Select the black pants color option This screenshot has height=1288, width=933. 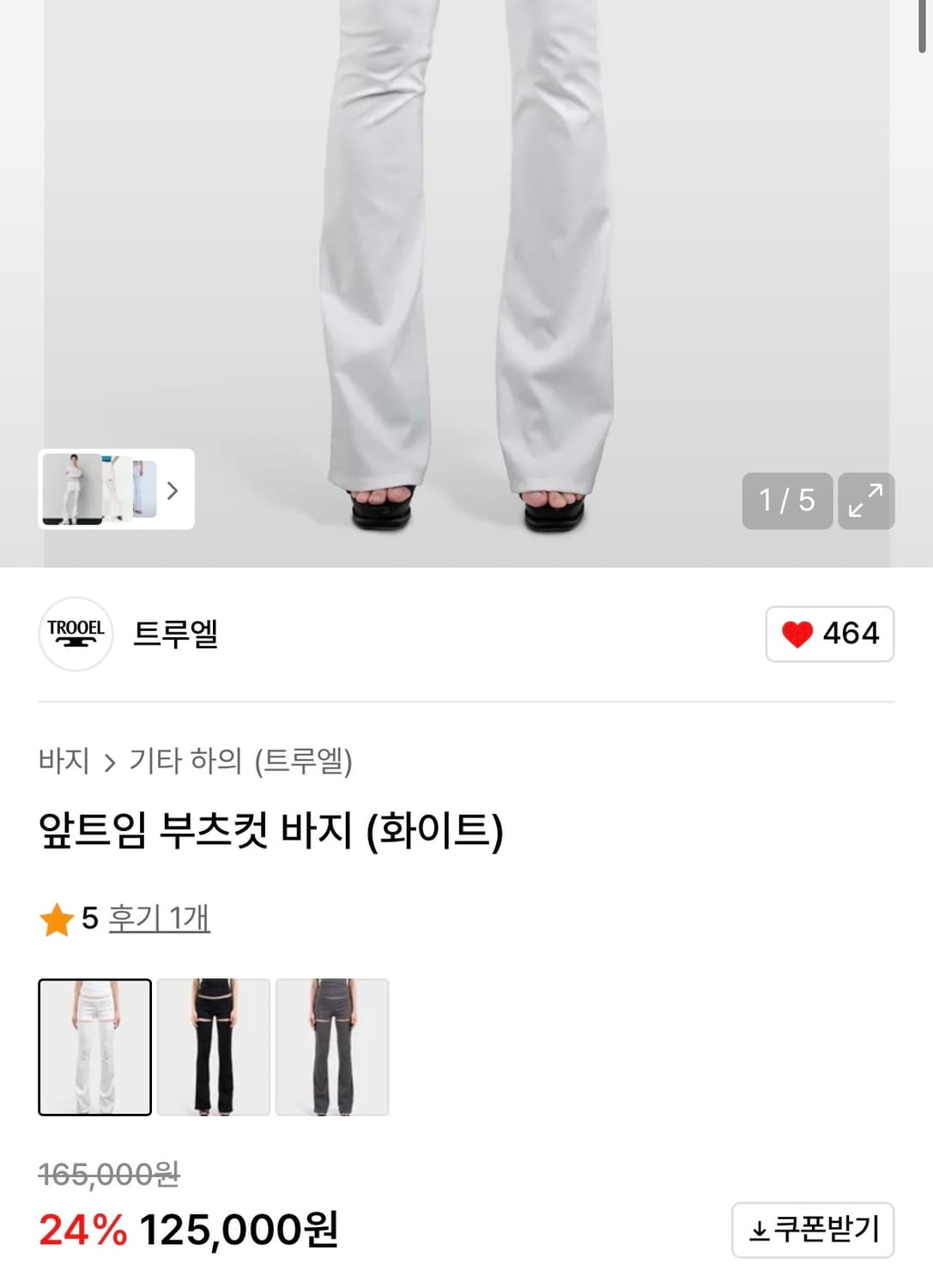coord(214,1047)
